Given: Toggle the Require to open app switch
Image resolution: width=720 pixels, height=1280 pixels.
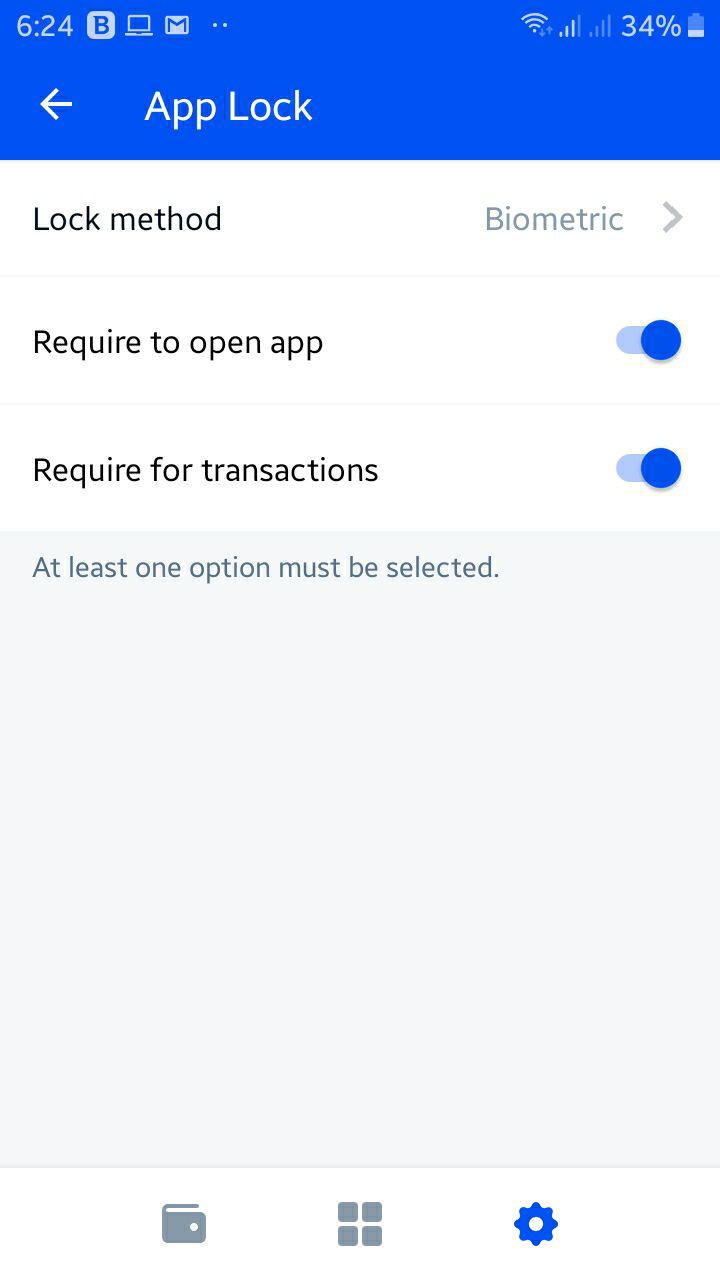Looking at the screenshot, I should click(648, 341).
